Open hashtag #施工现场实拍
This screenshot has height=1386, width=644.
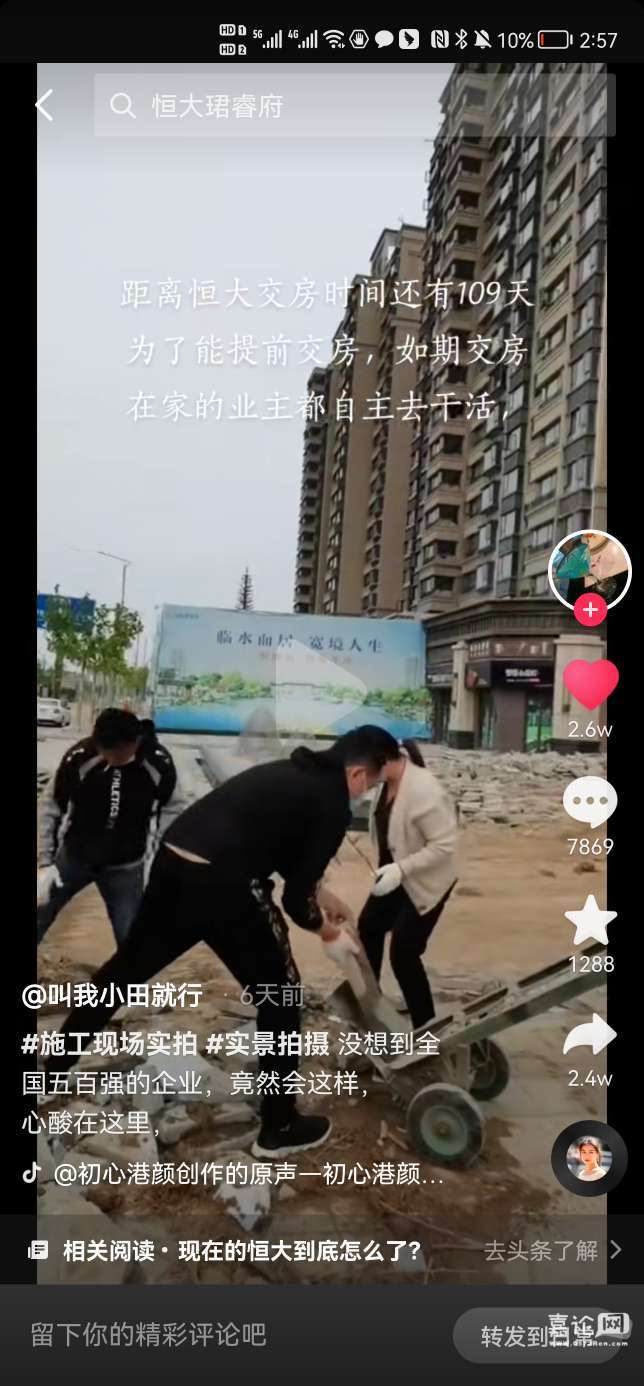click(110, 1044)
